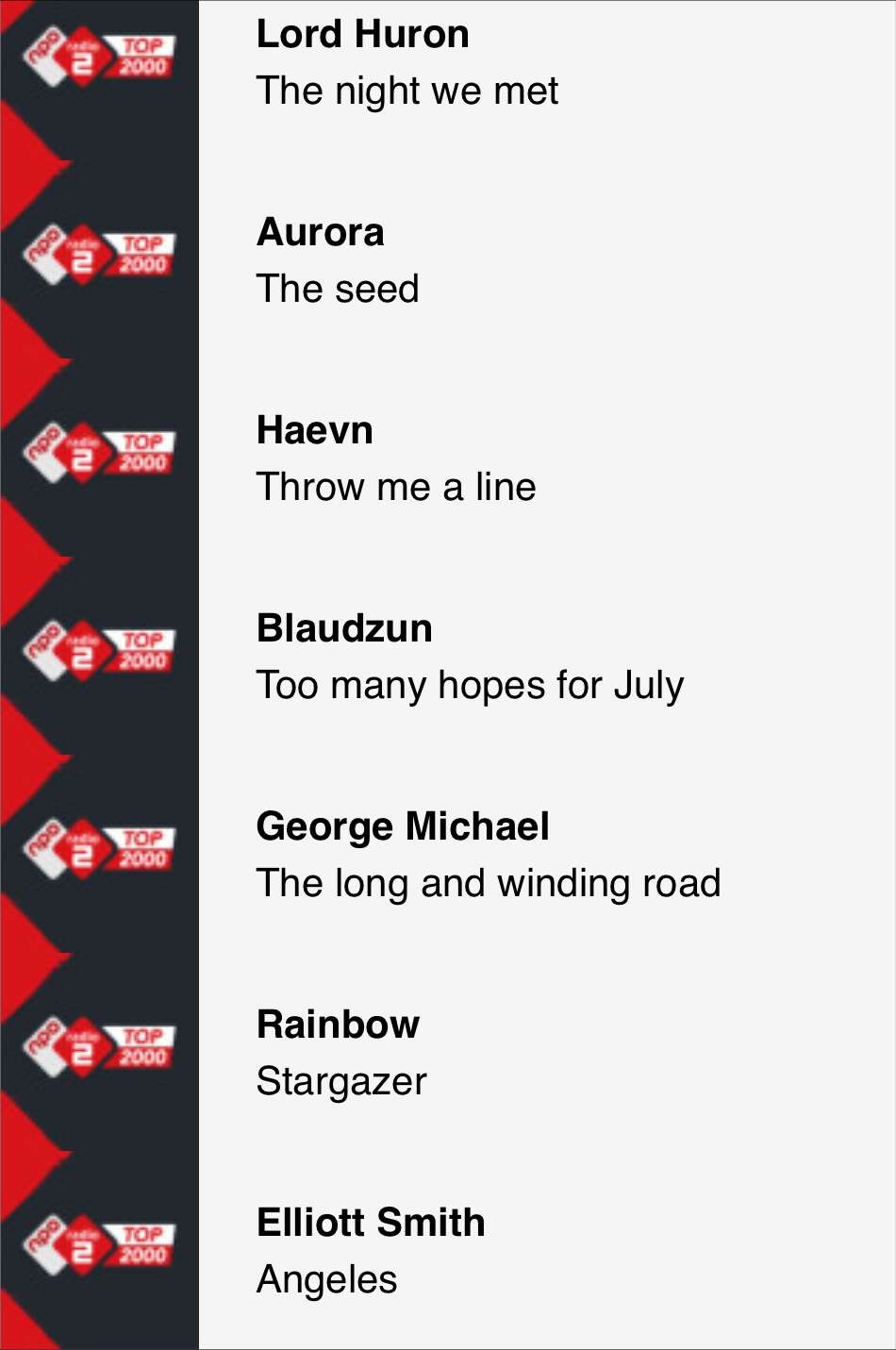Open Elliott Smith Angeles

point(370,1251)
